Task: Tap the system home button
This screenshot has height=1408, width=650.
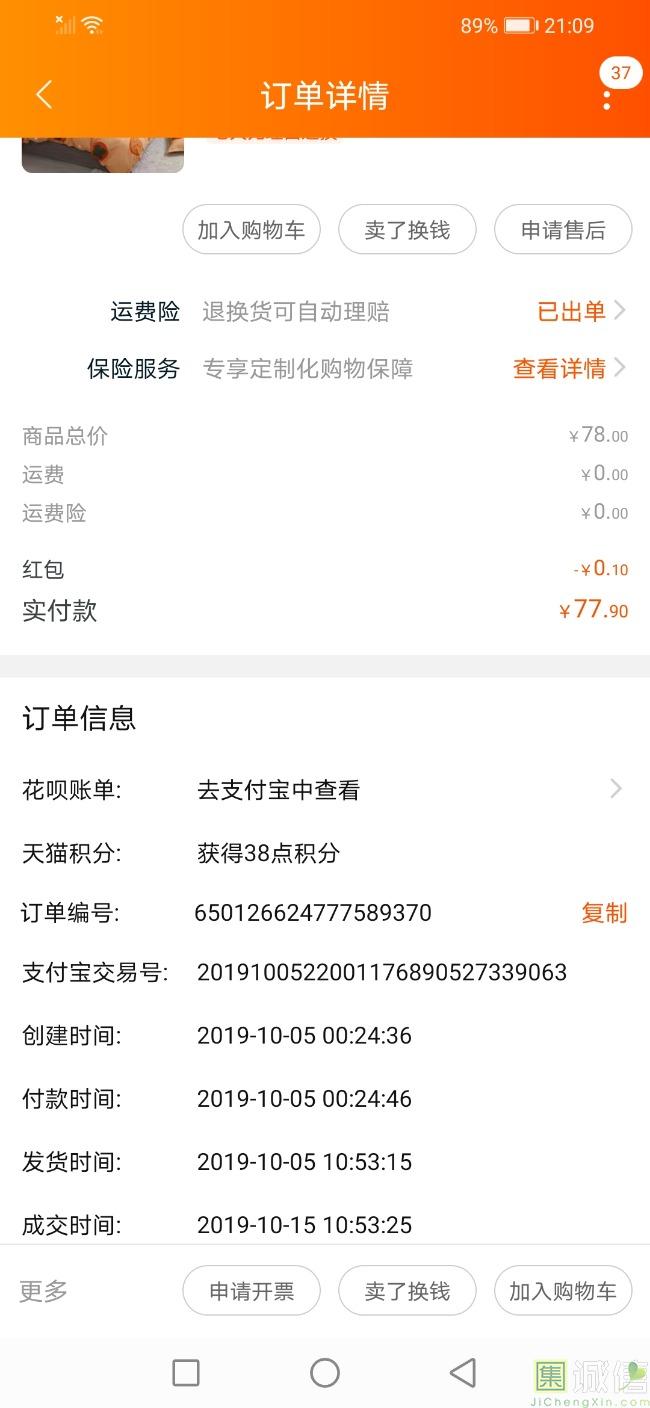Action: click(325, 1373)
